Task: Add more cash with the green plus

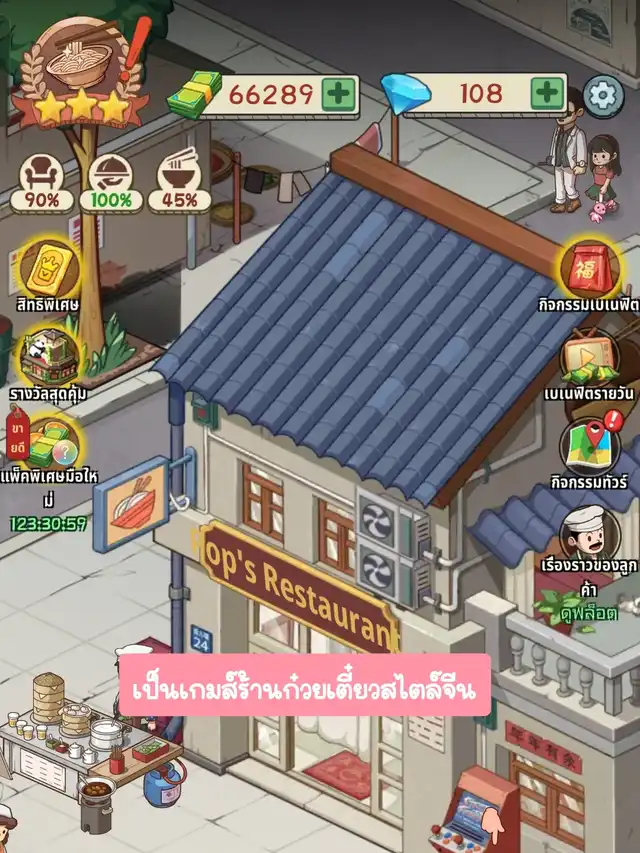Action: pyautogui.click(x=339, y=95)
